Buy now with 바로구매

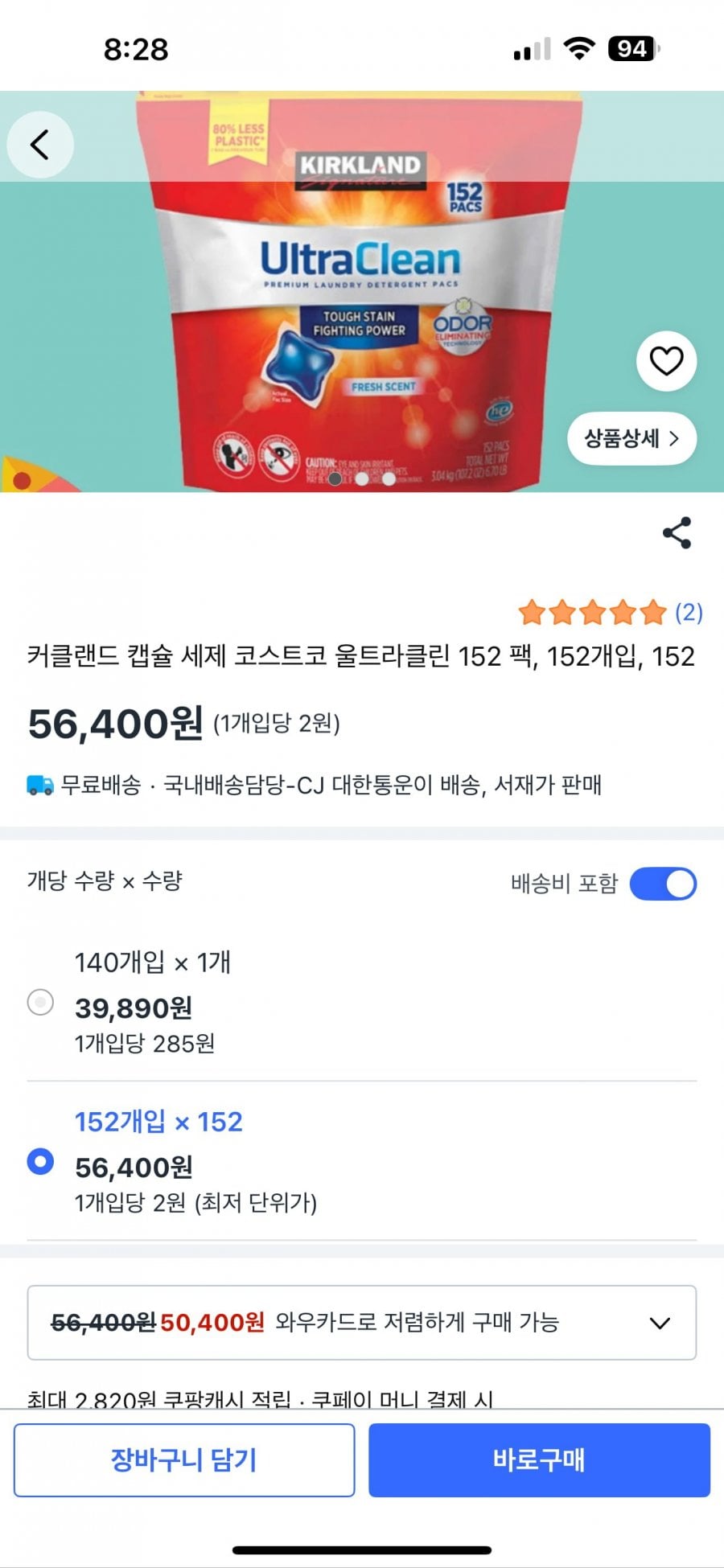(x=539, y=1459)
